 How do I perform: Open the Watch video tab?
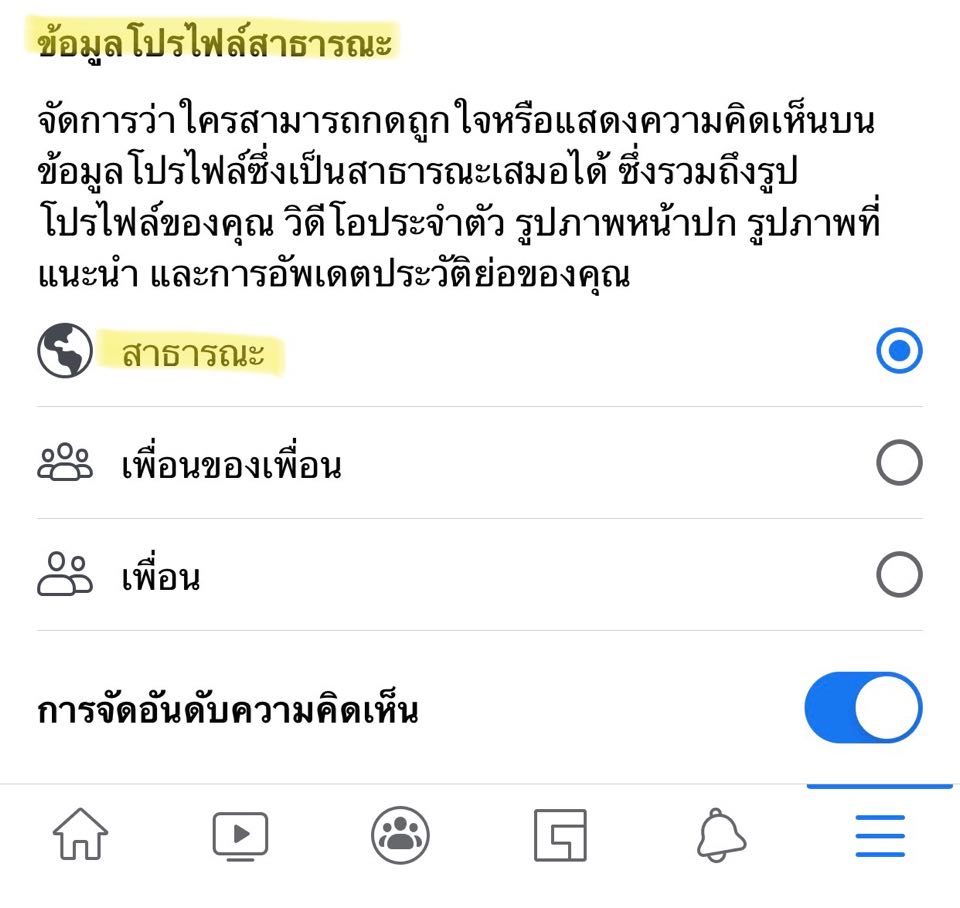(x=240, y=835)
